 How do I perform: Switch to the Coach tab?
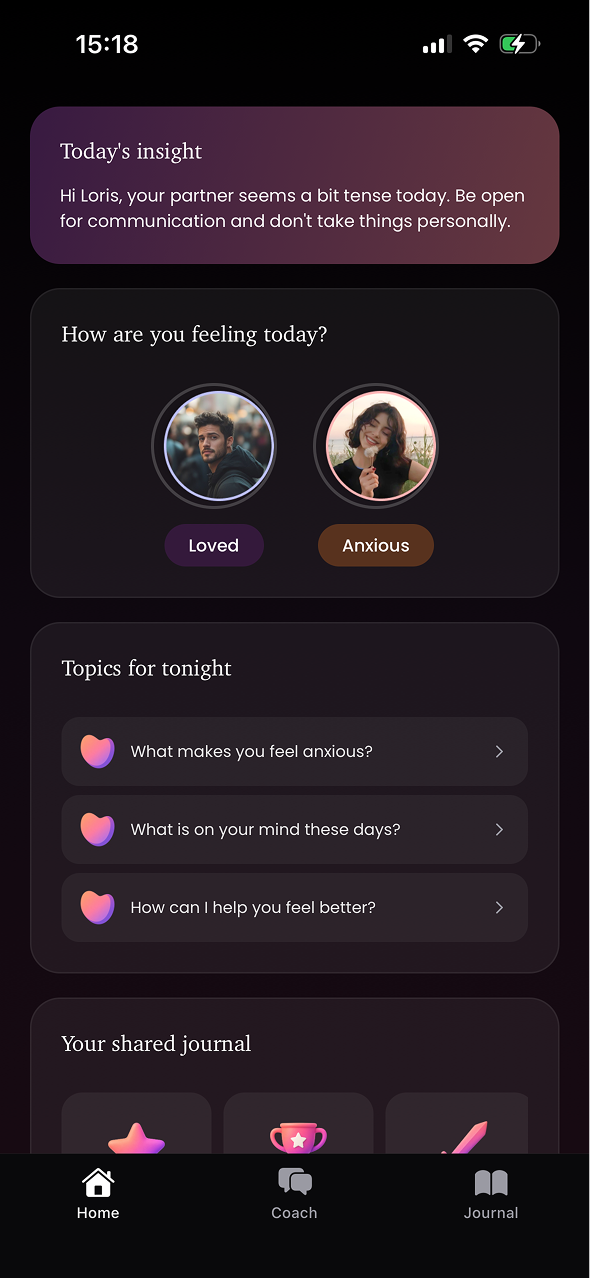click(x=294, y=1195)
